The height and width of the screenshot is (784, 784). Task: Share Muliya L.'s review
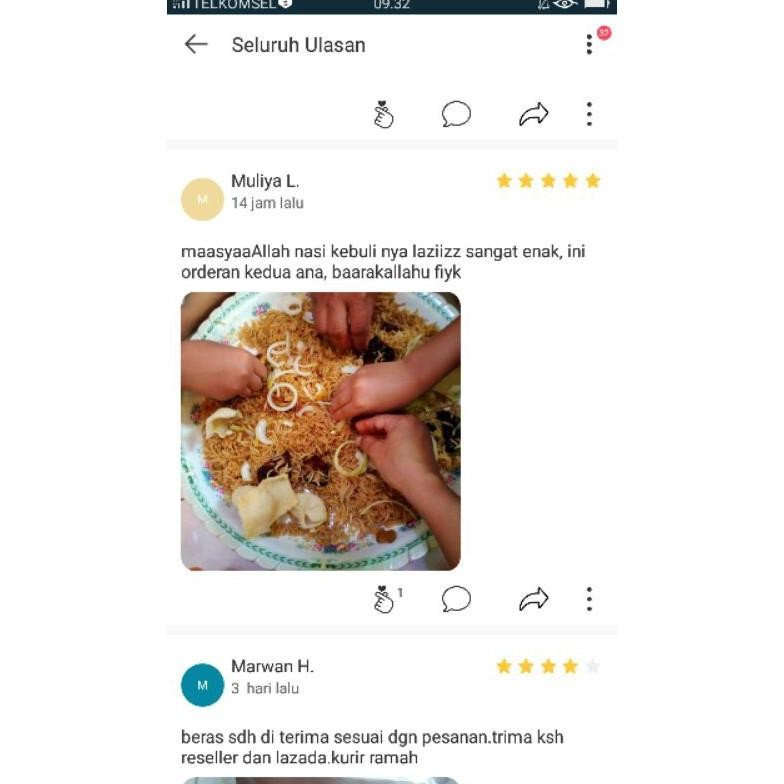point(533,599)
